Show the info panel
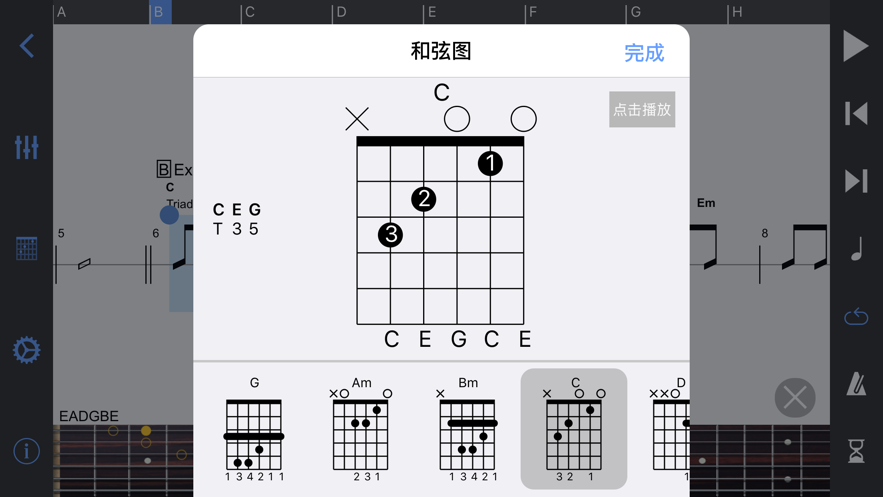This screenshot has height=497, width=883. coord(27,451)
